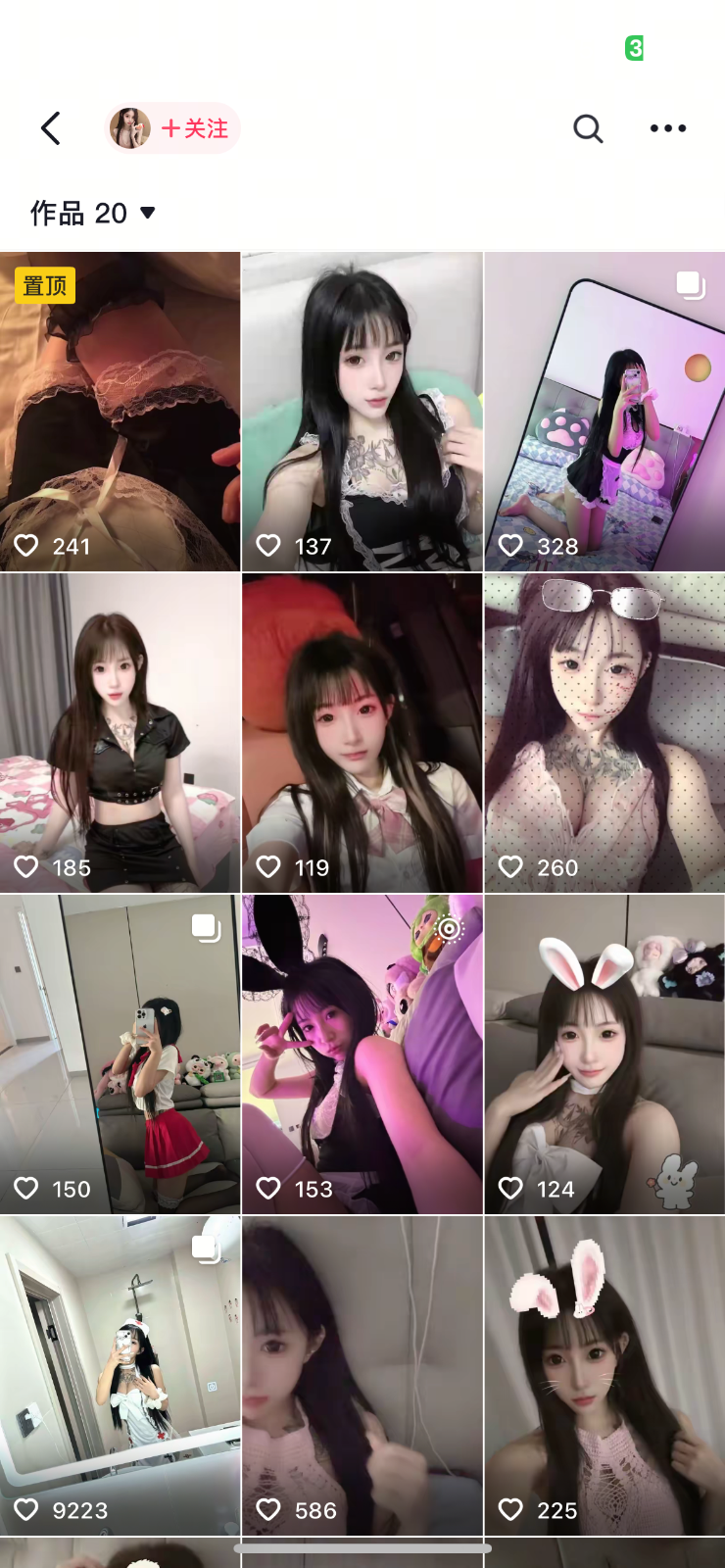View the post with 328 likes

coord(604,412)
